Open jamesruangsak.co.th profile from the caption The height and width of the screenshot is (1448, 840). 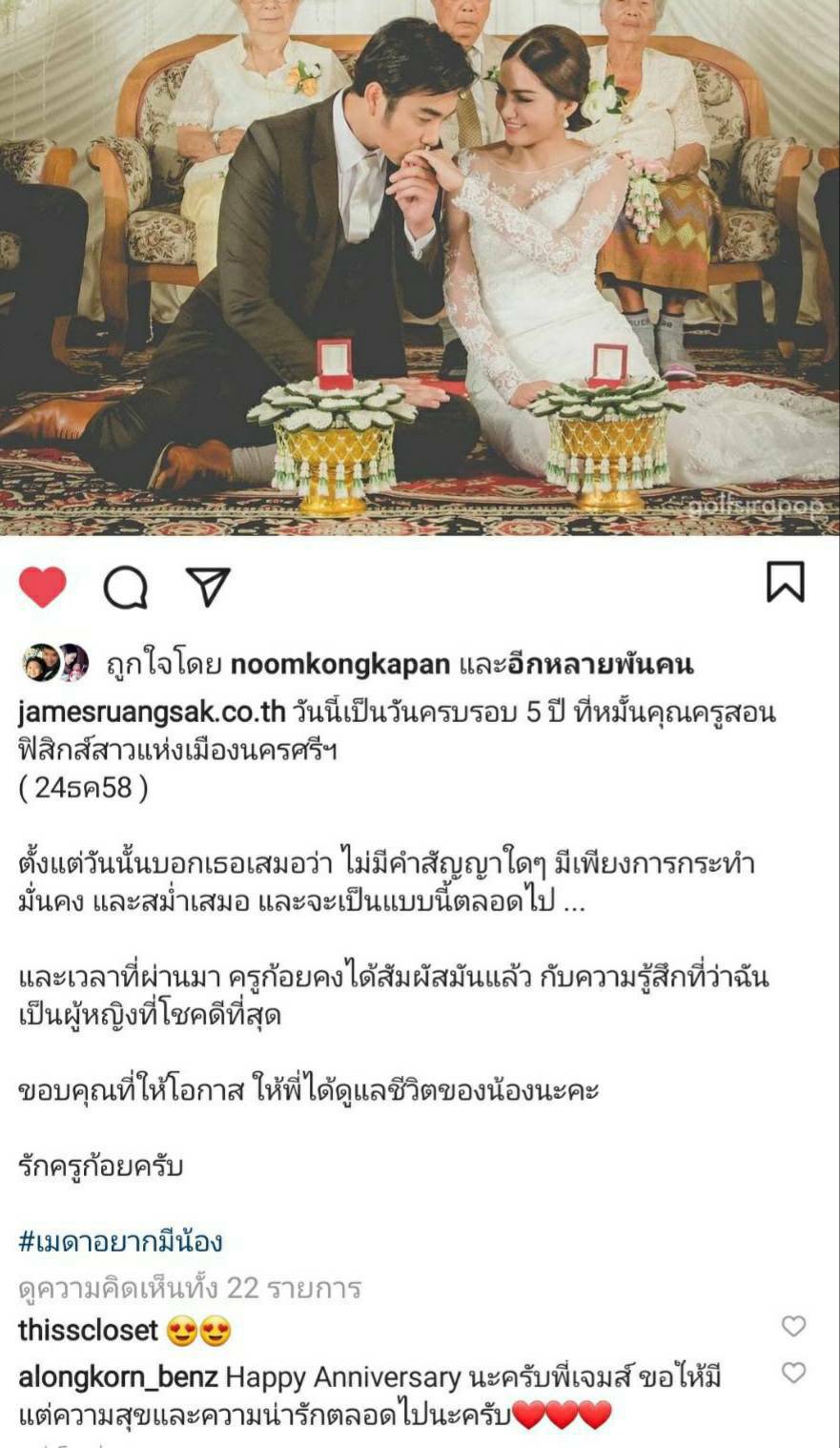point(152,714)
